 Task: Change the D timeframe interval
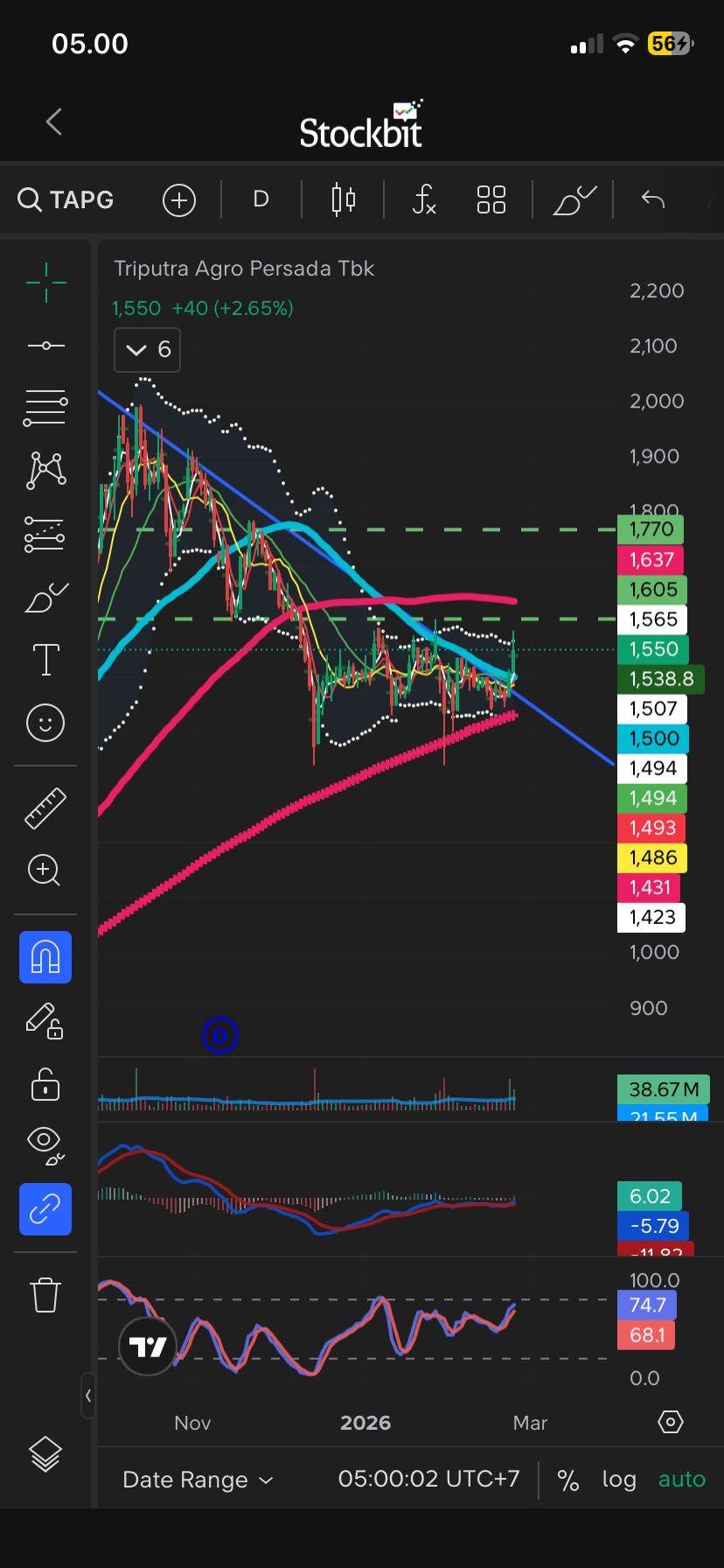click(261, 199)
